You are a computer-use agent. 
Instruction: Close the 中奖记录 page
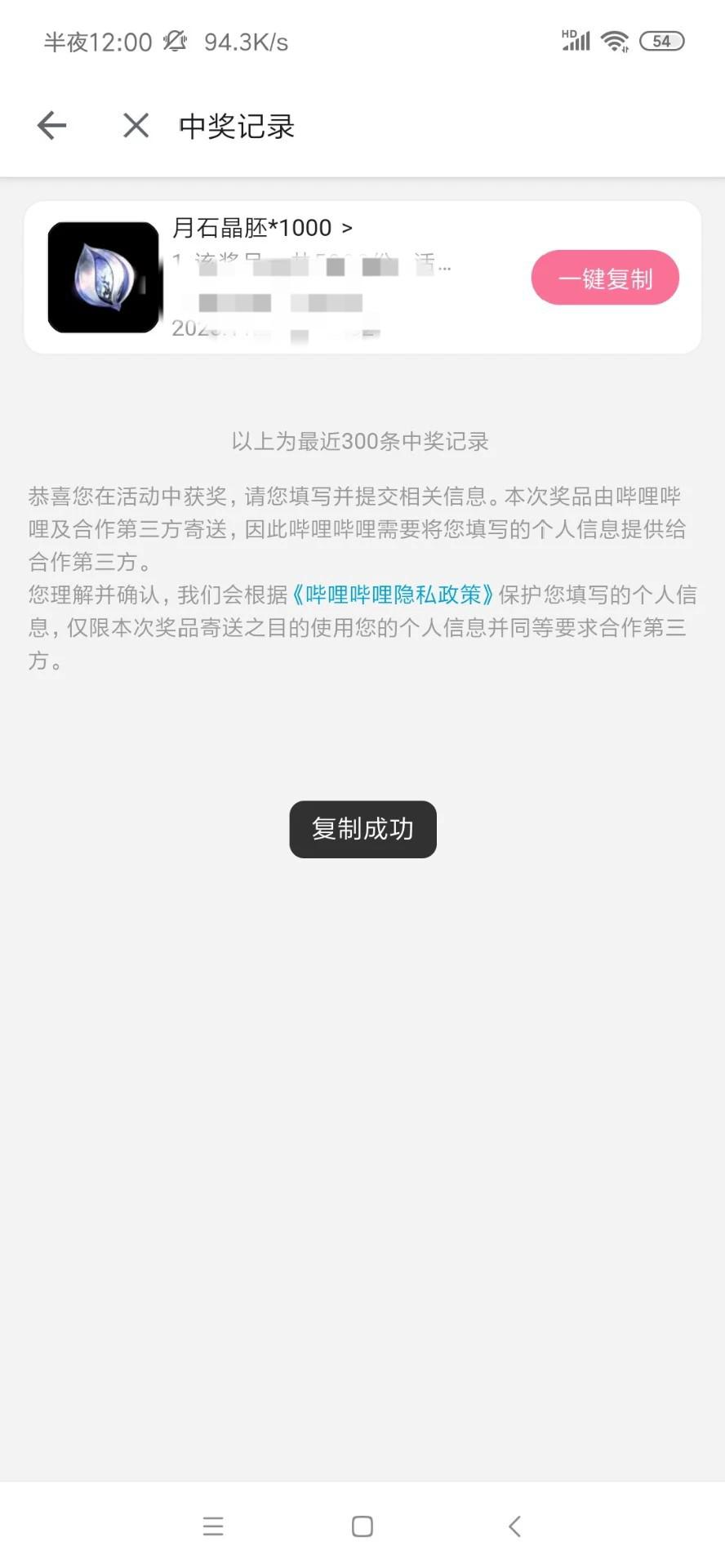coord(136,126)
